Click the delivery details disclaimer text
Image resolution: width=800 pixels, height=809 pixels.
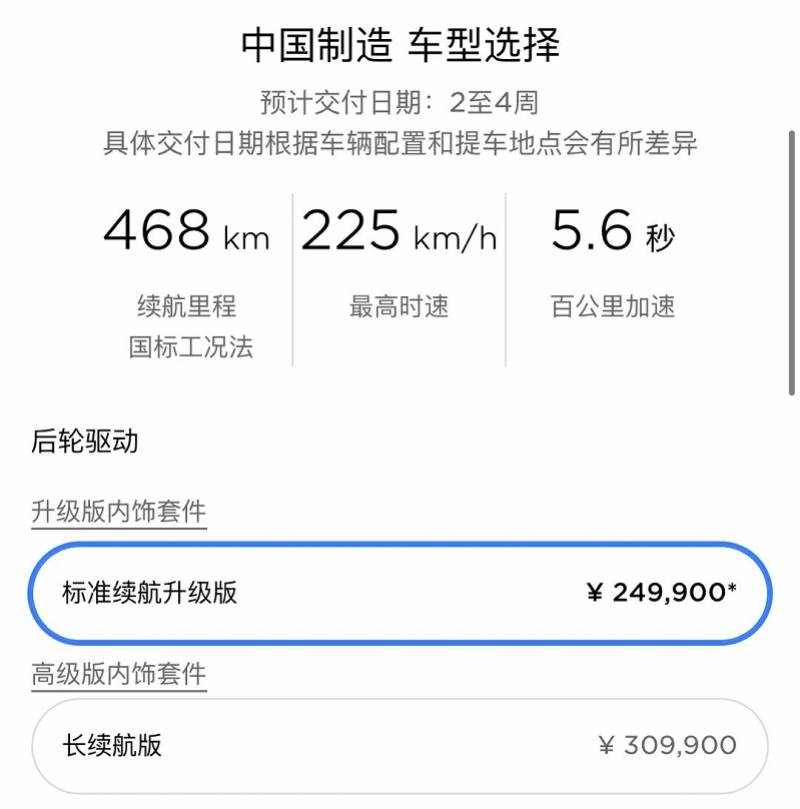point(400,144)
